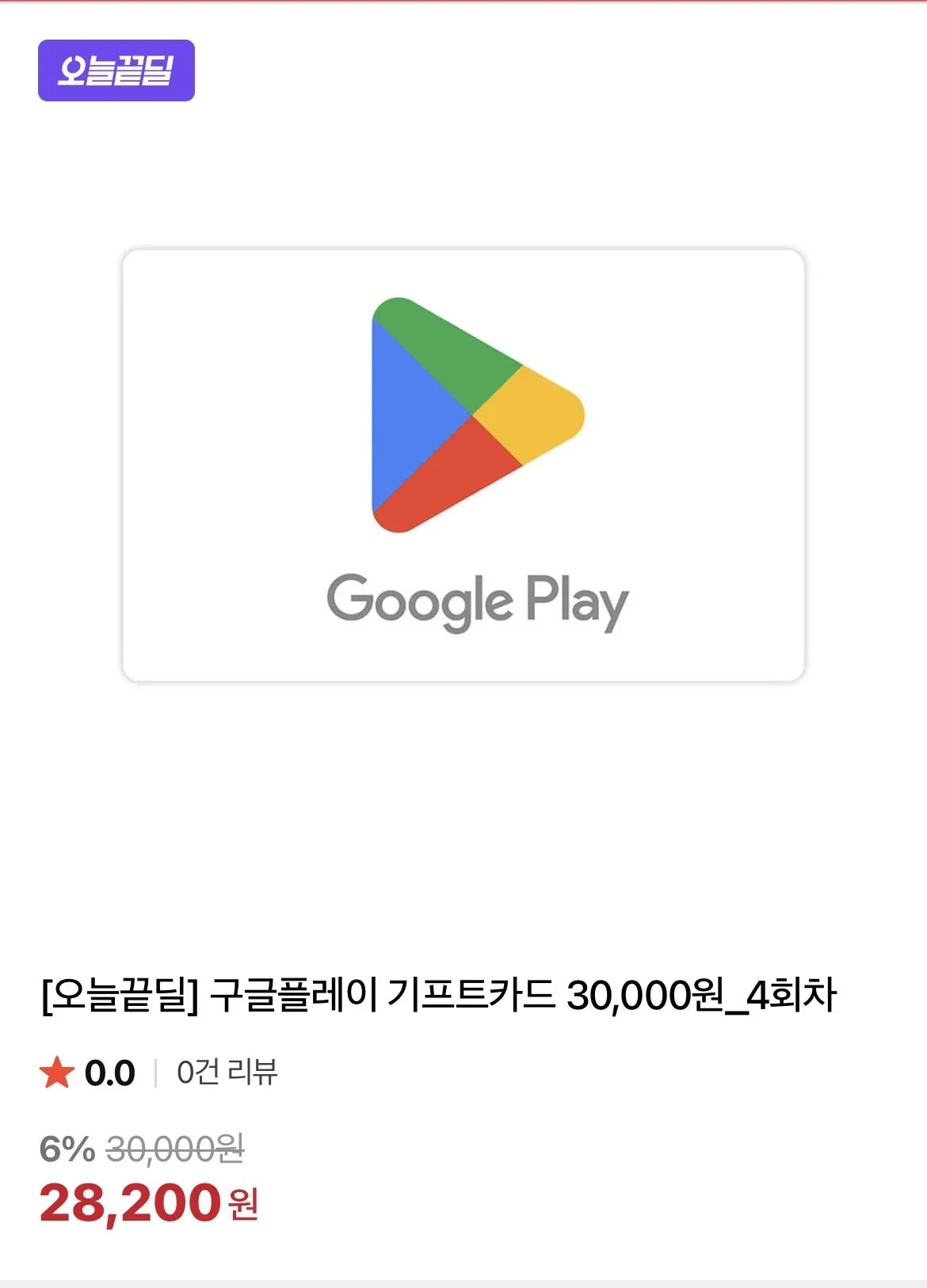Viewport: 927px width, 1288px height.
Task: Click the white gift card image
Action: [x=463, y=463]
